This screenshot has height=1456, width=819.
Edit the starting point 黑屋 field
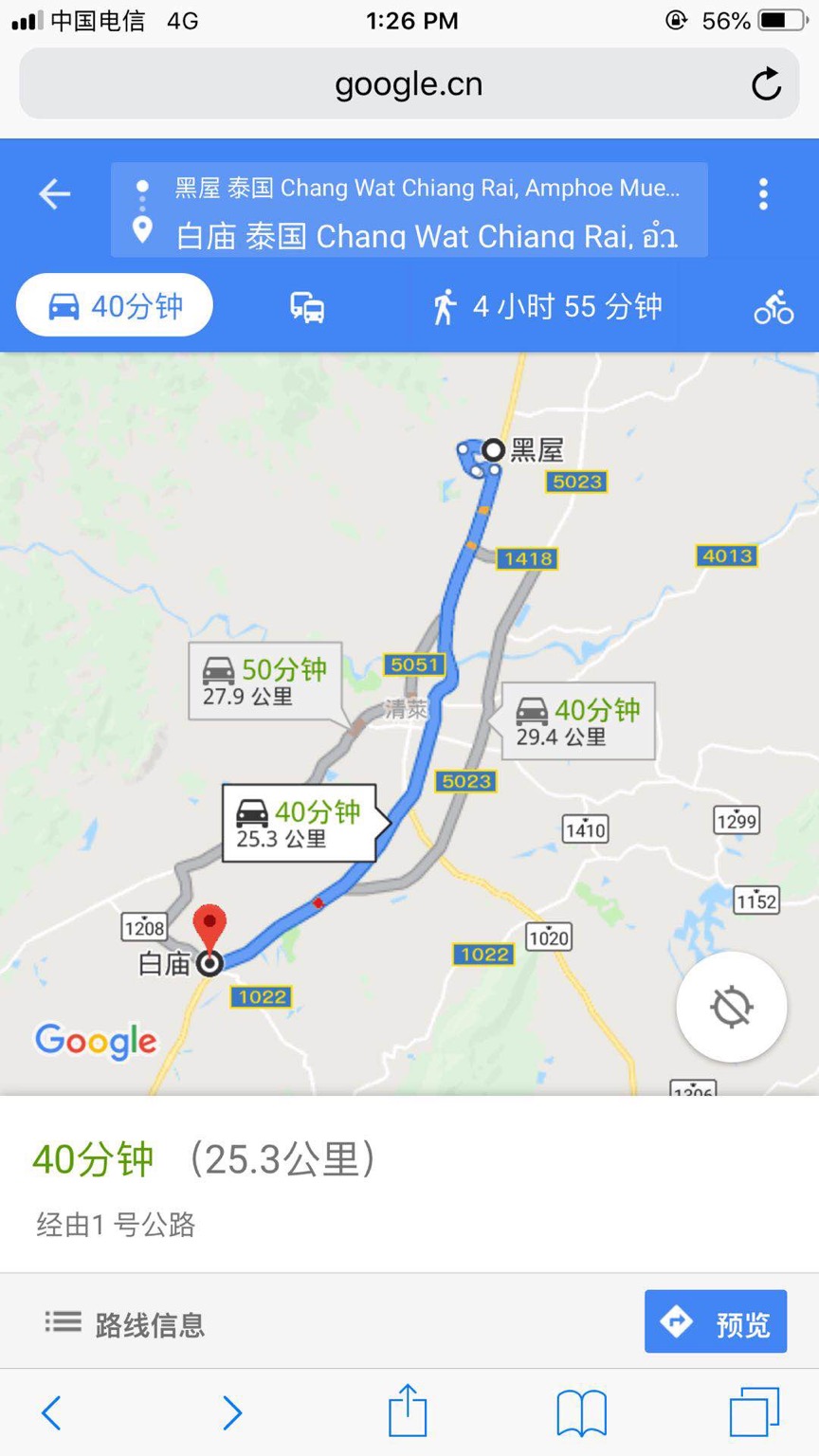(x=427, y=188)
